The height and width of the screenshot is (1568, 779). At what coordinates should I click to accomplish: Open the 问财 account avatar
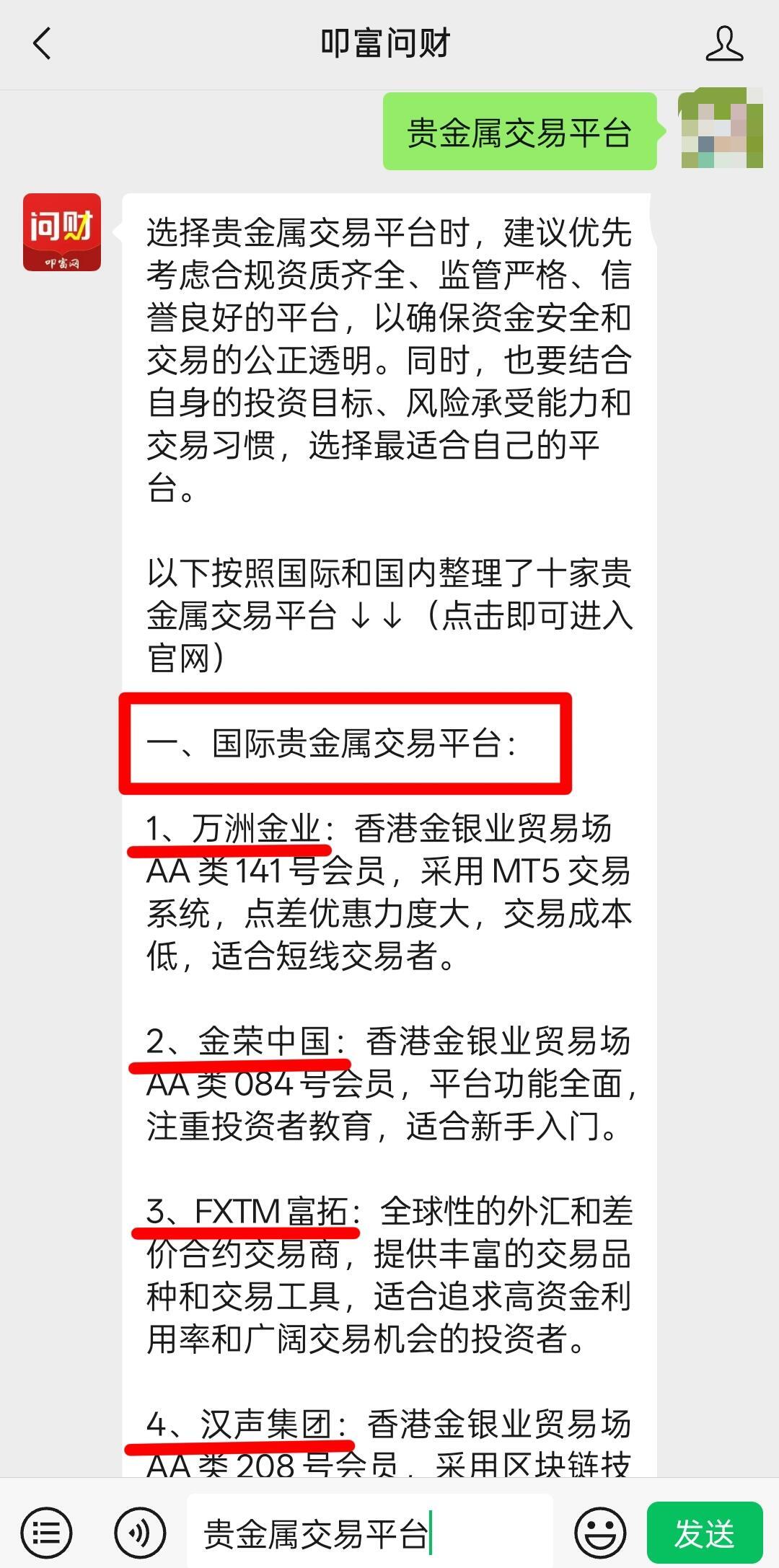point(62,232)
